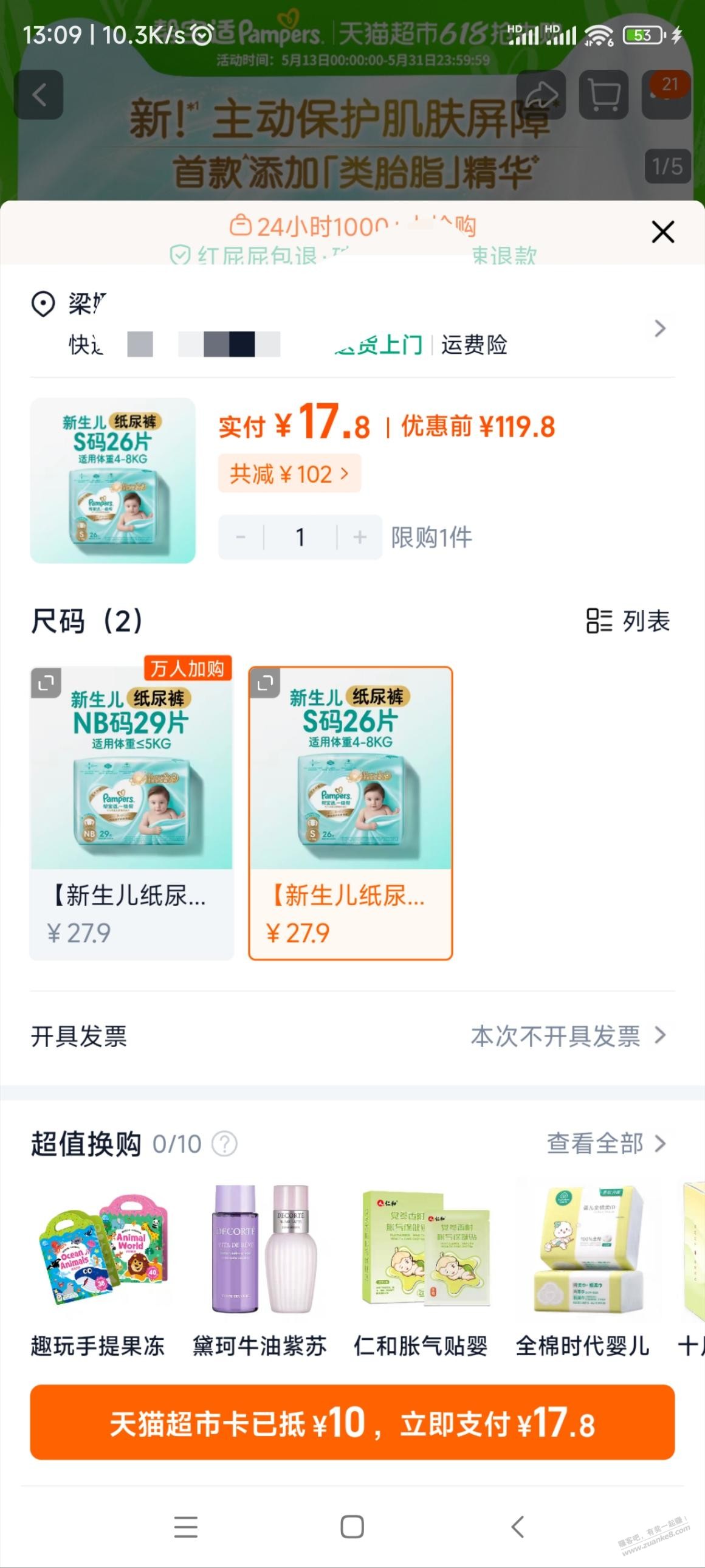
Task: Go back using the top-left arrow
Action: pos(39,95)
